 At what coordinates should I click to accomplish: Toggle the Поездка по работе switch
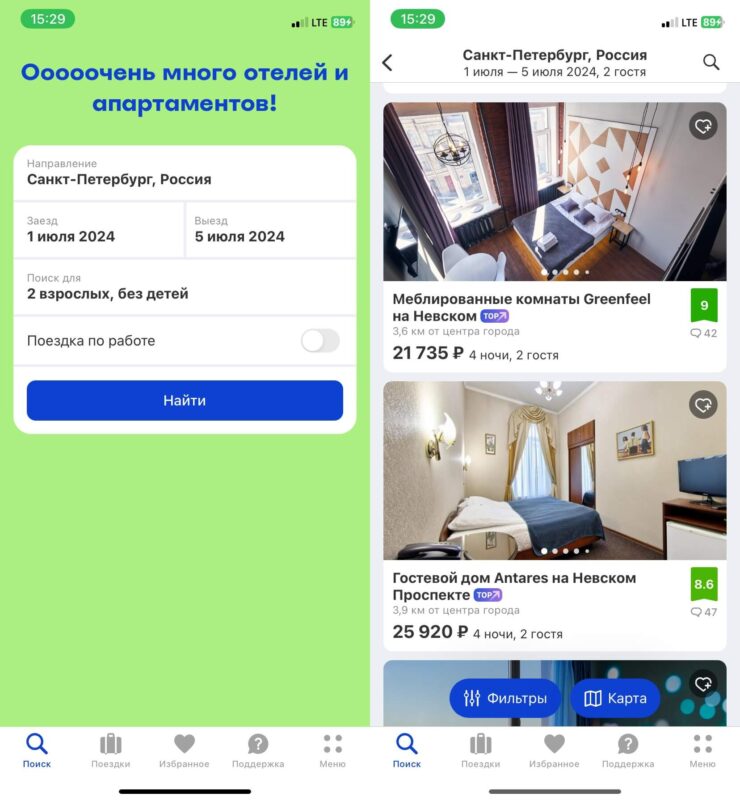[320, 341]
